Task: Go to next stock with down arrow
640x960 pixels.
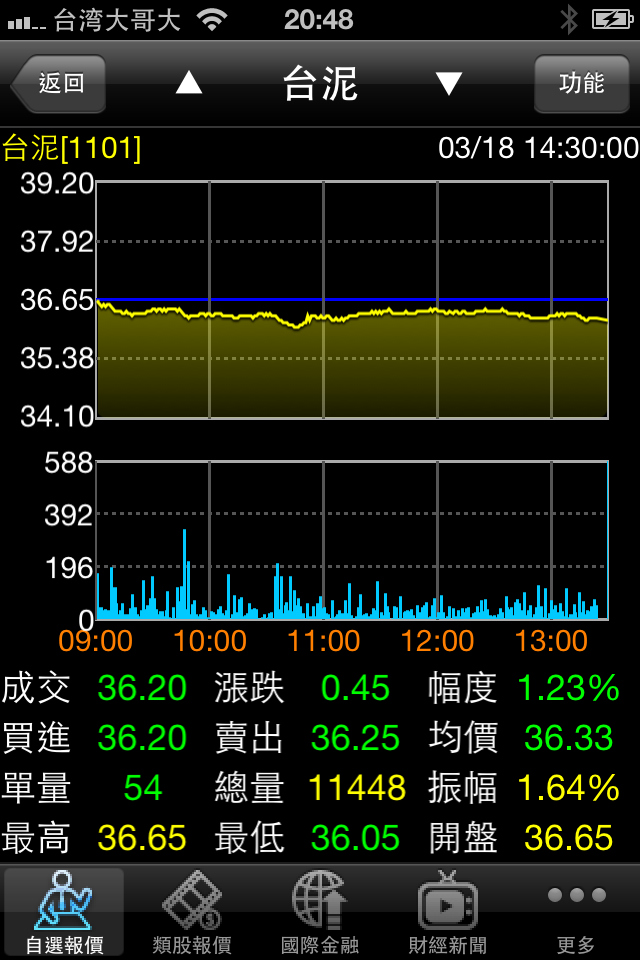Action: [x=449, y=83]
